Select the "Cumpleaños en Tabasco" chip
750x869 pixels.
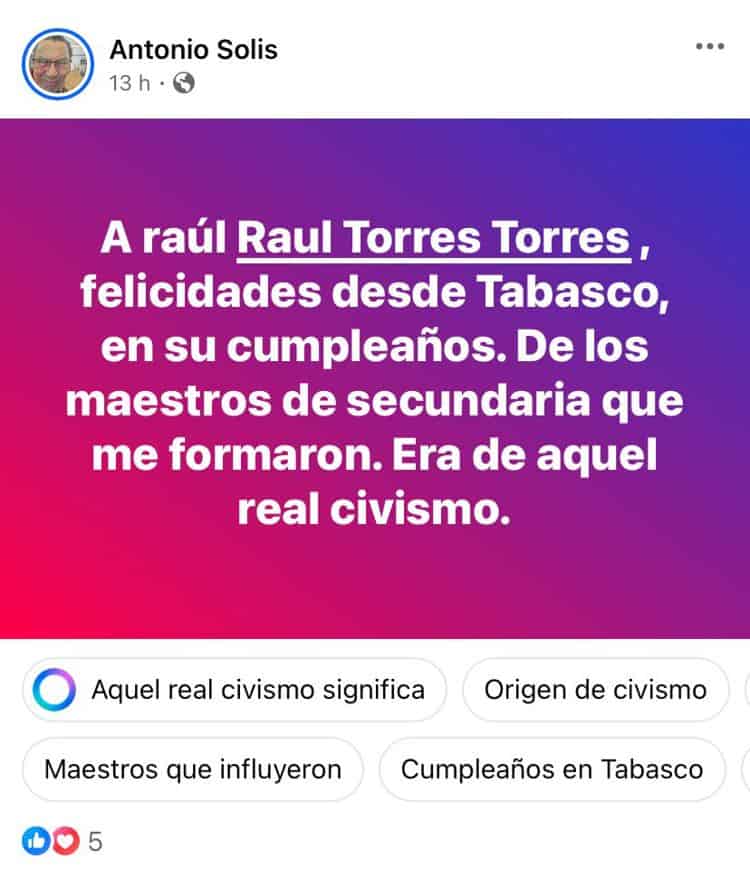(x=551, y=769)
